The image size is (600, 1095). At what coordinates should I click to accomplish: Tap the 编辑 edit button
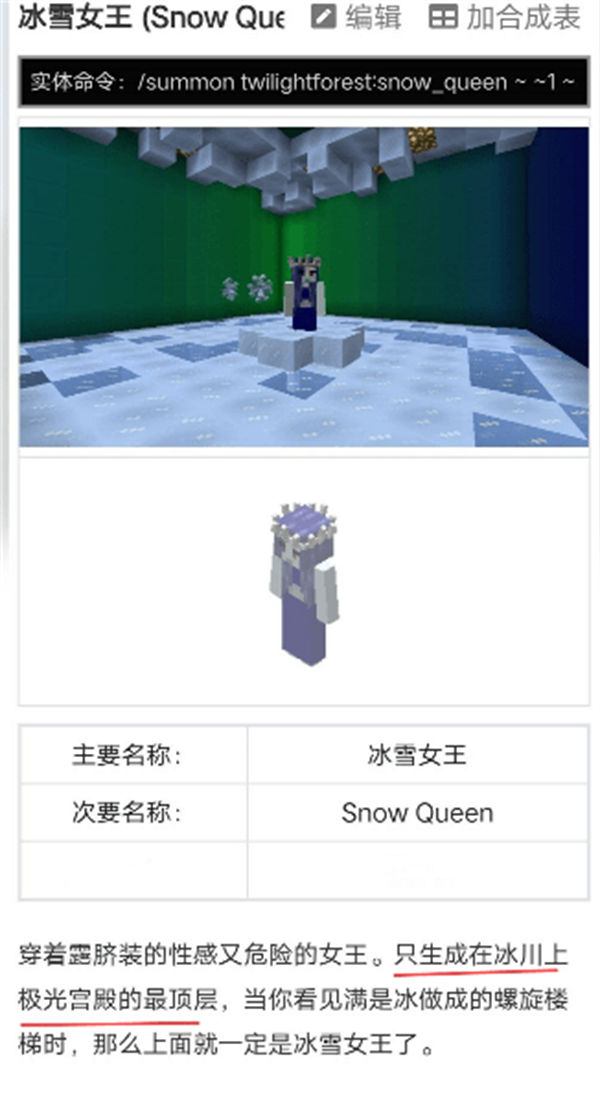pyautogui.click(x=357, y=17)
